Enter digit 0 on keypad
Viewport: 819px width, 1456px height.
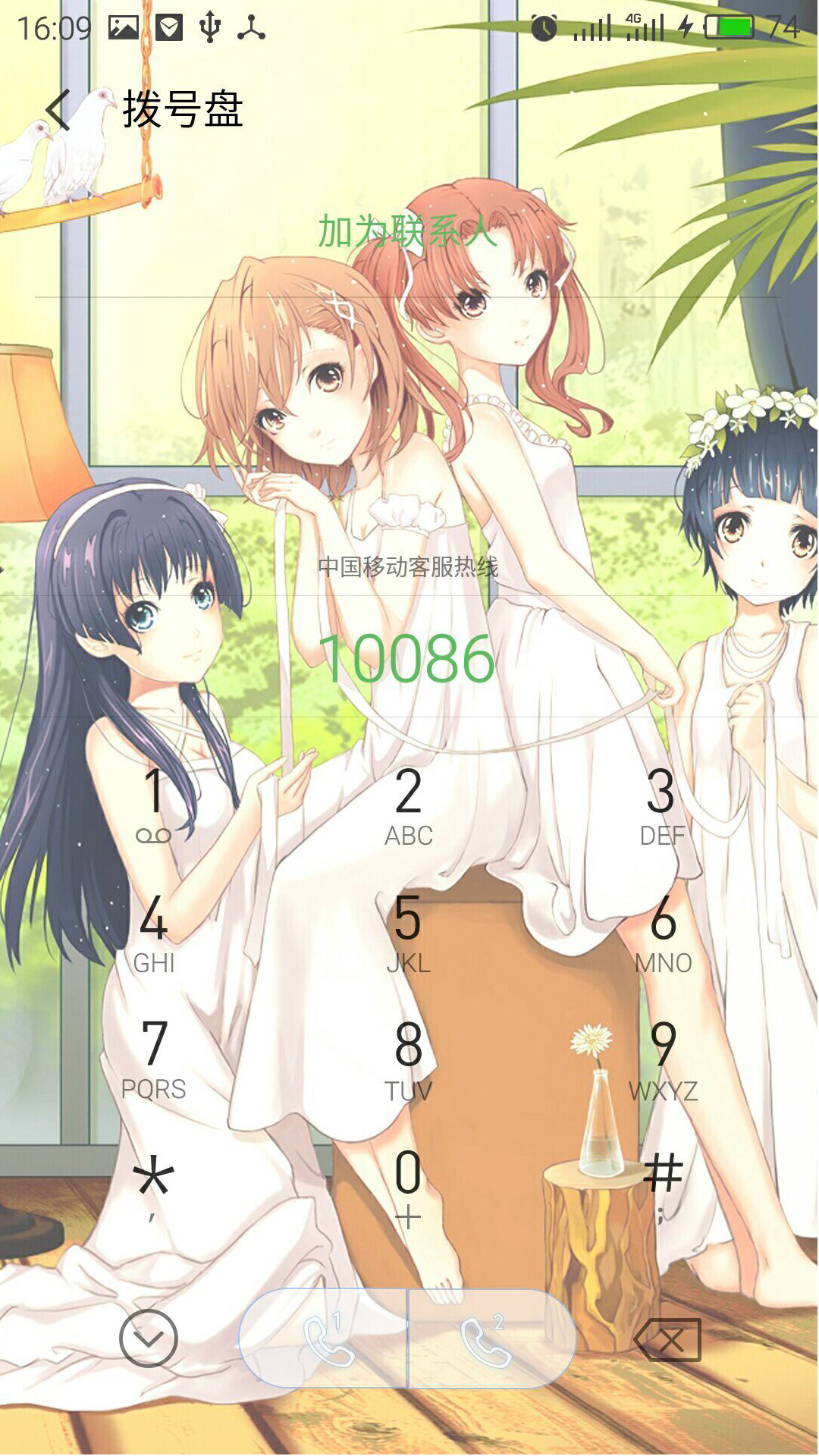click(x=409, y=1185)
